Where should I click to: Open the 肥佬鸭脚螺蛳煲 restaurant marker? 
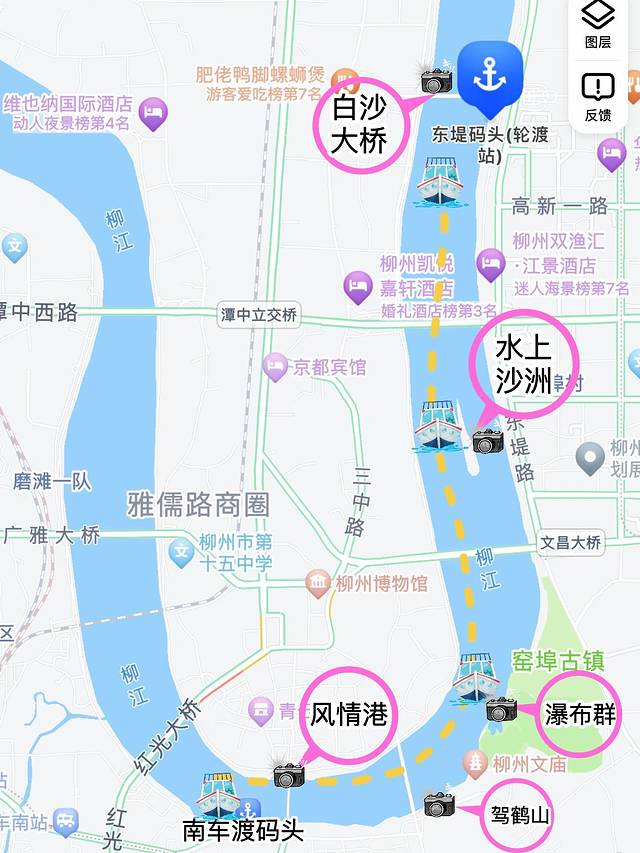click(345, 79)
